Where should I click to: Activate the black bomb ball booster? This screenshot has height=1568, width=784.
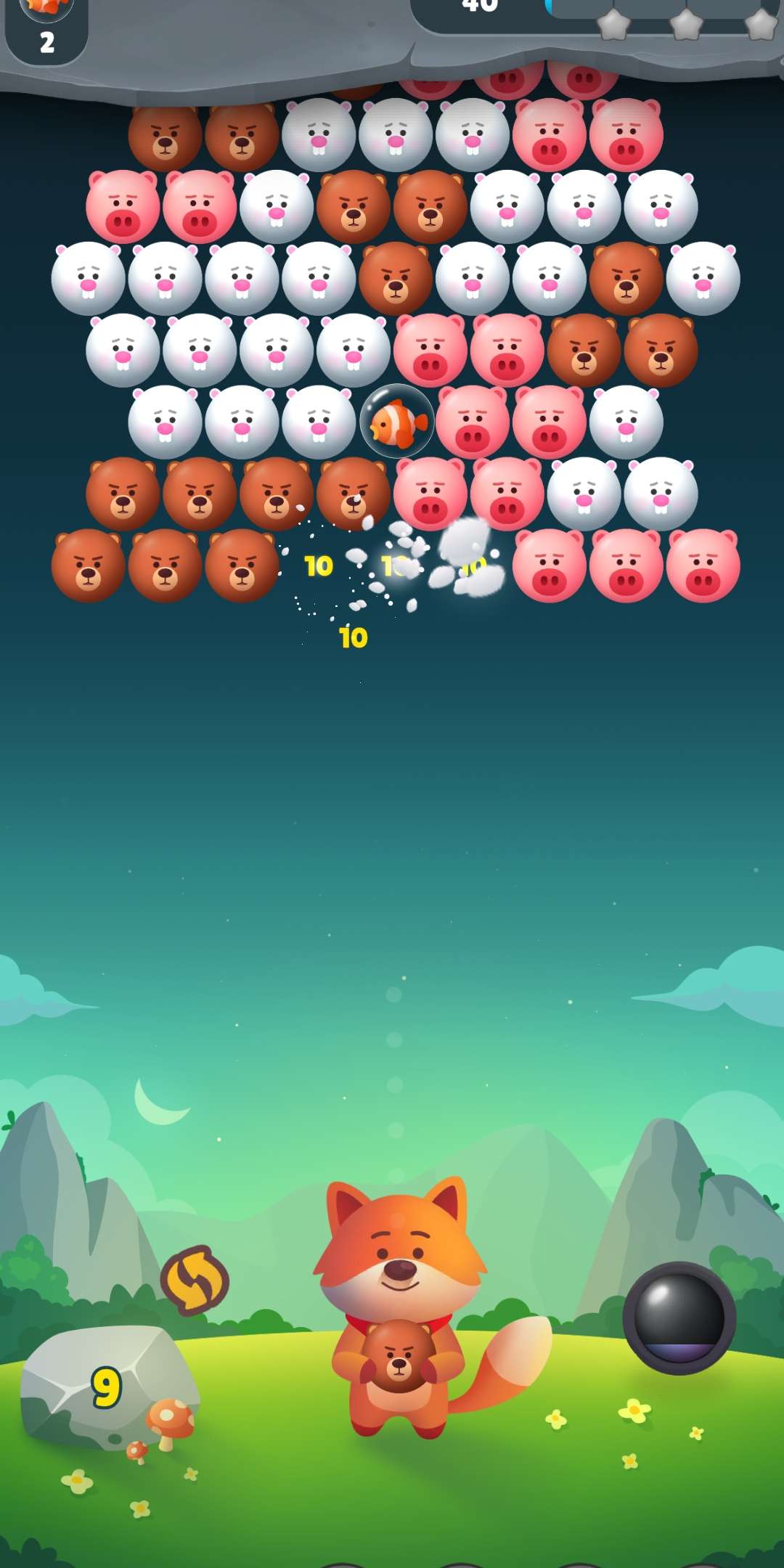tap(679, 1318)
